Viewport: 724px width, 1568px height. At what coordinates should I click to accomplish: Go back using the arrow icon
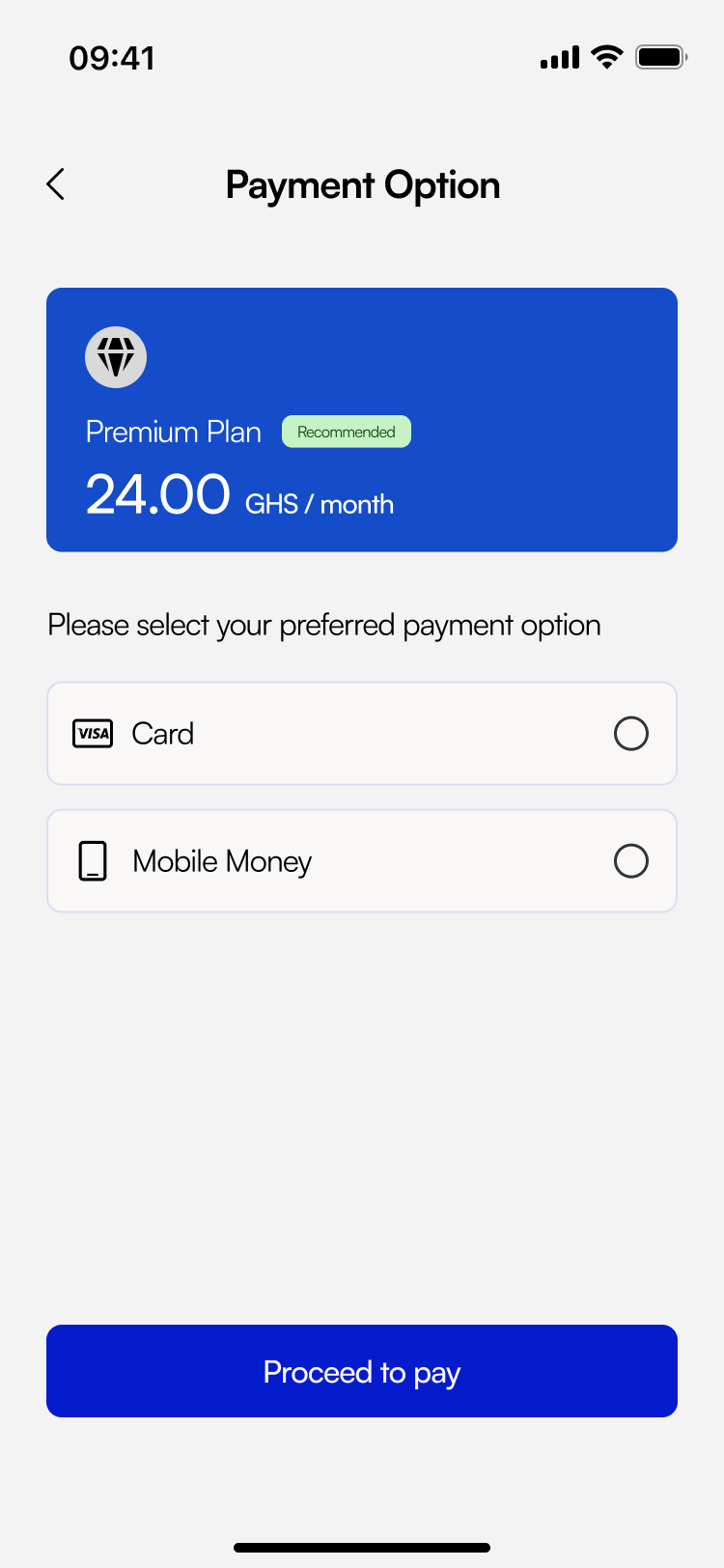[x=56, y=184]
